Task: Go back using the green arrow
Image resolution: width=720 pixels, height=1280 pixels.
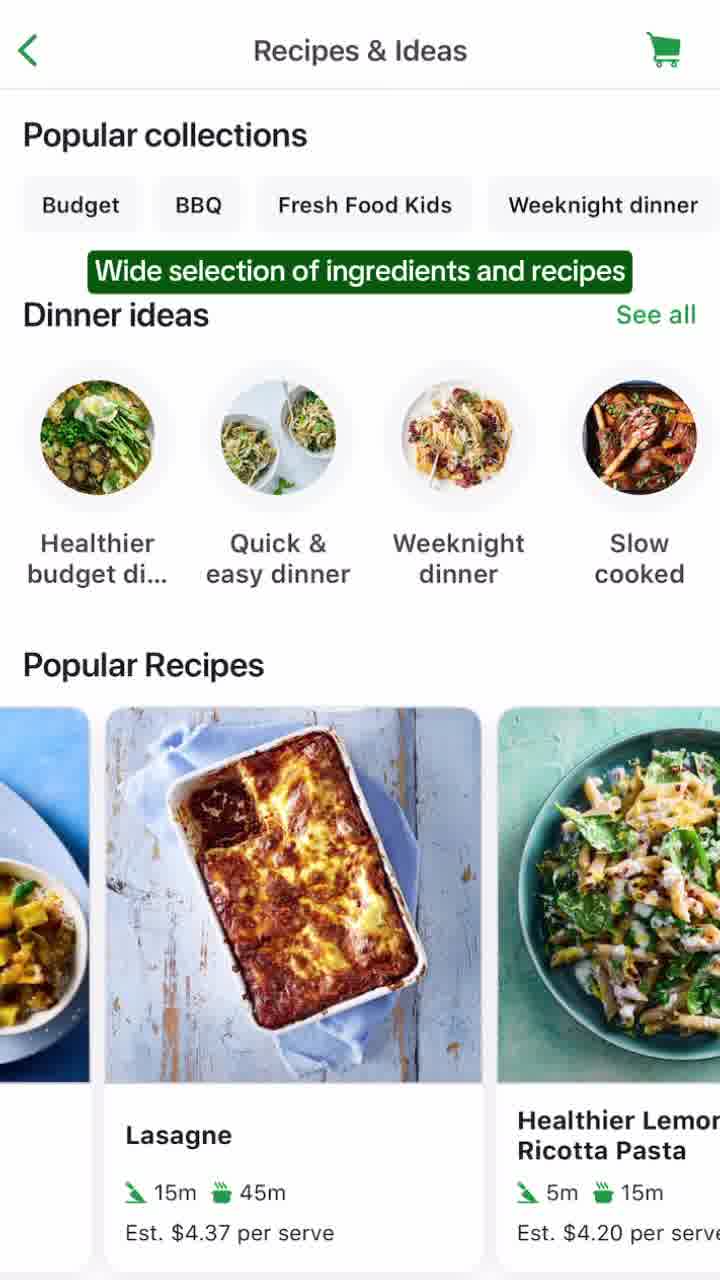Action: point(28,50)
